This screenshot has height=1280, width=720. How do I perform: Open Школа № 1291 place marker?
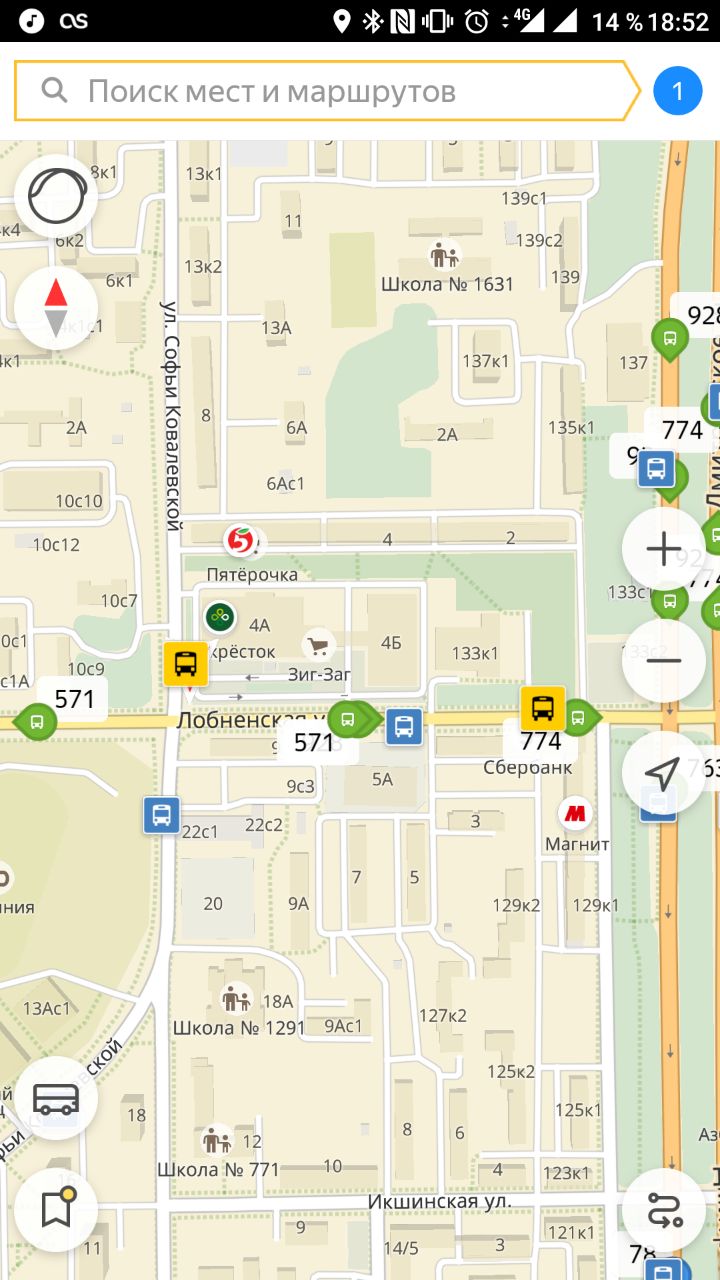pyautogui.click(x=236, y=998)
